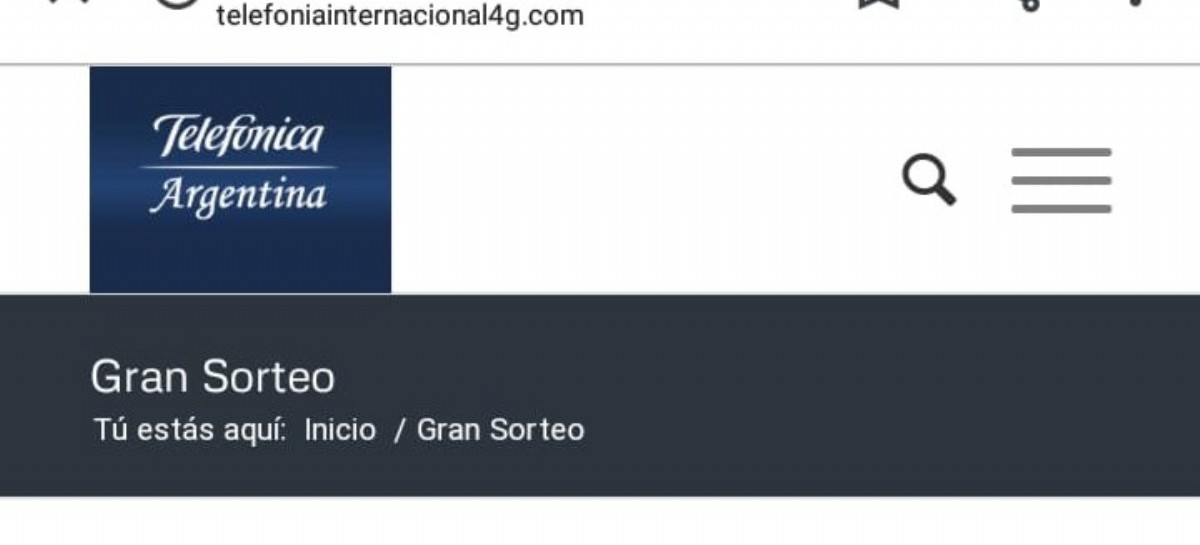Tap the telefoniainternacional4g.com address bar

point(400,16)
